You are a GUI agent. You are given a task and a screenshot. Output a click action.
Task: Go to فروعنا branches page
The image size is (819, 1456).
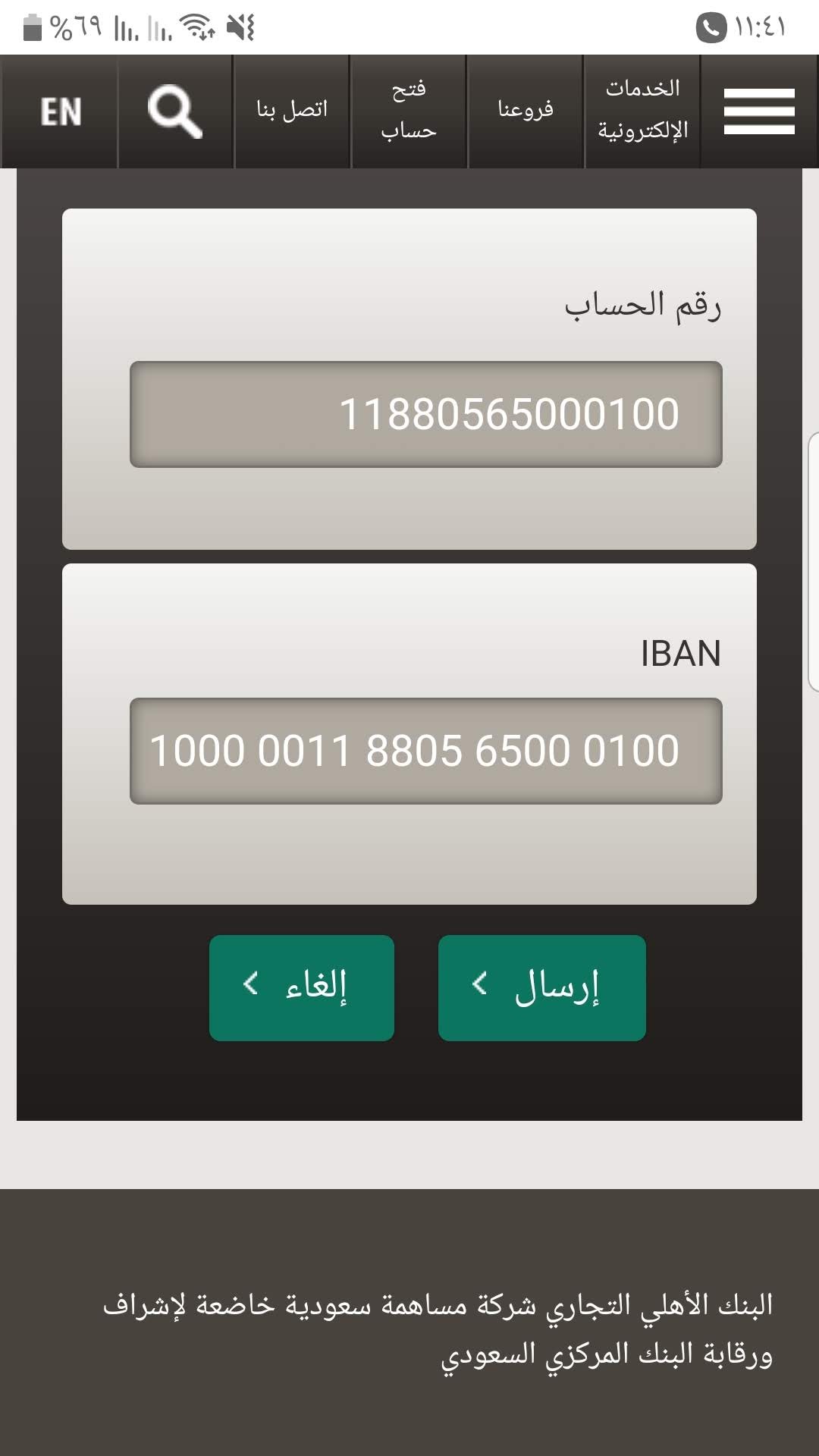(x=526, y=111)
